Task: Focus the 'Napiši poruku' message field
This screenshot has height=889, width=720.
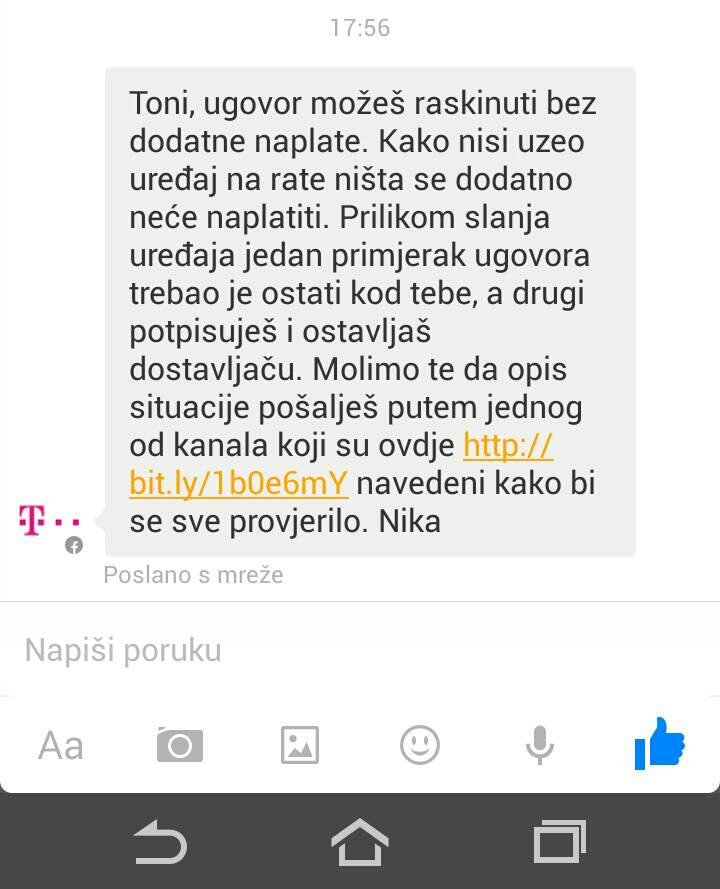Action: tap(360, 650)
